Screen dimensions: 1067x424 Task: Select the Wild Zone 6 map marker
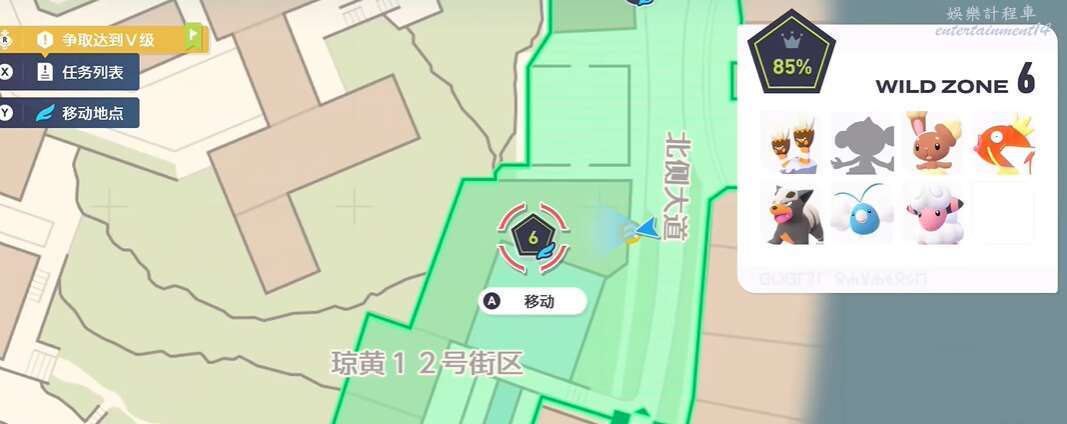(x=534, y=238)
